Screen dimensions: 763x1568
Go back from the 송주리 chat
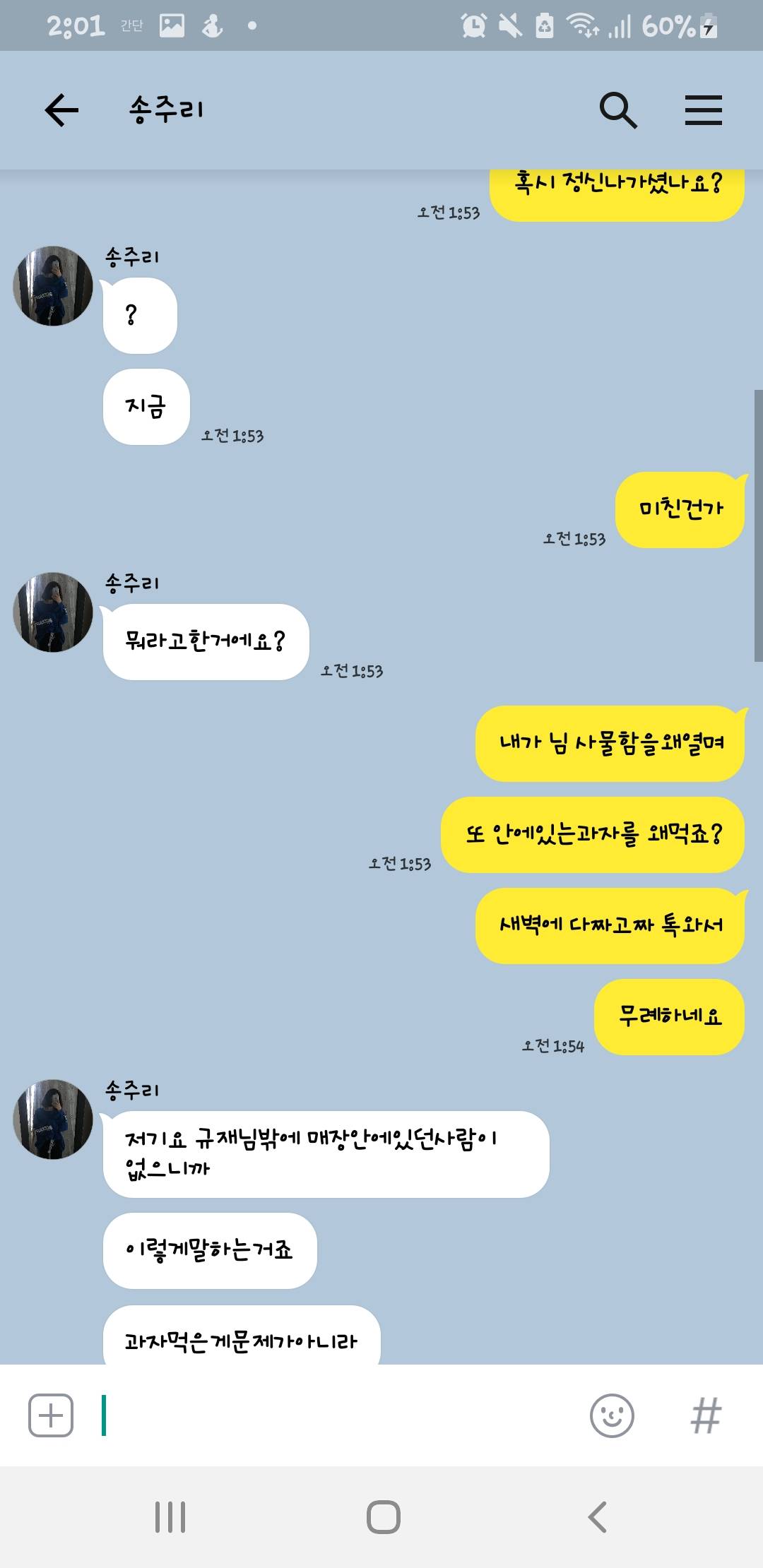61,110
